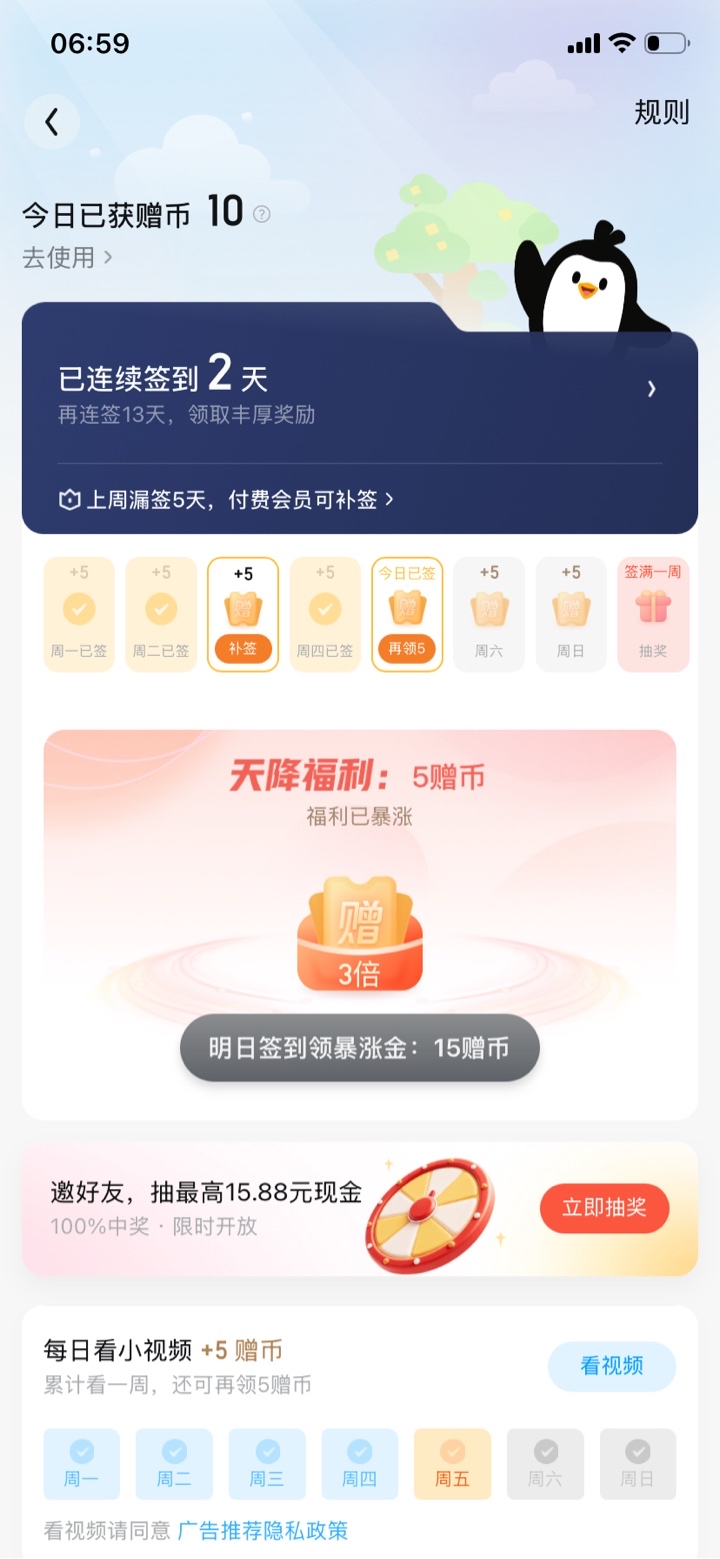This screenshot has height=1559, width=720.
Task: Tap the 立即抽奖 button
Action: click(604, 1207)
